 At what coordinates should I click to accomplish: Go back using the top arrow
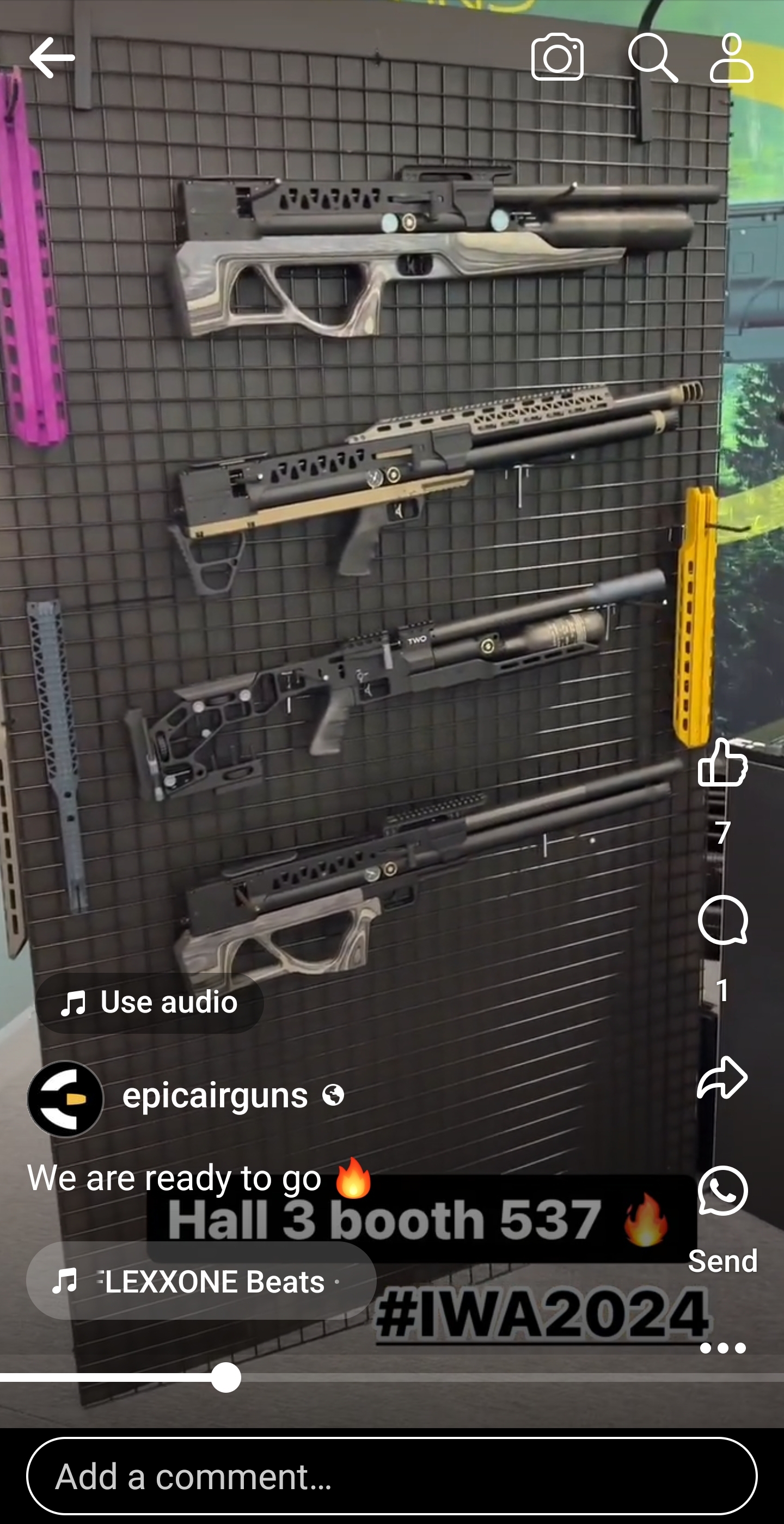point(52,57)
